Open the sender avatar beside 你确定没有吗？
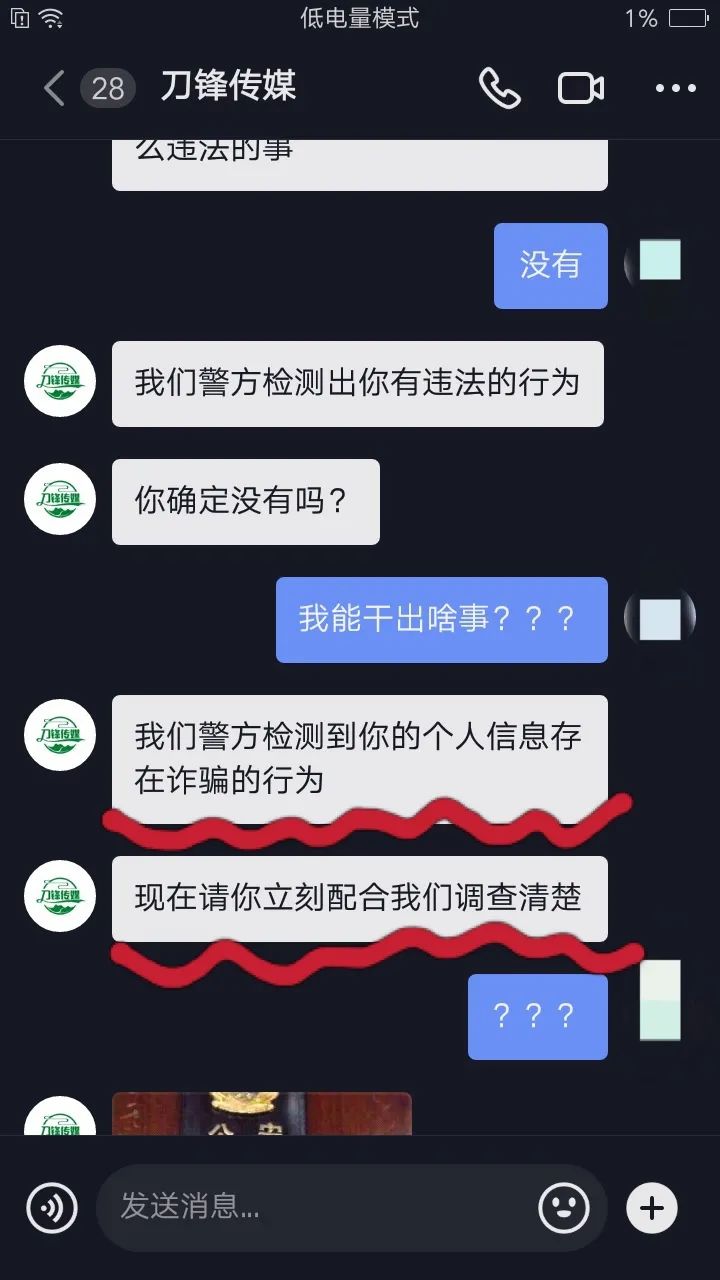 pos(60,499)
